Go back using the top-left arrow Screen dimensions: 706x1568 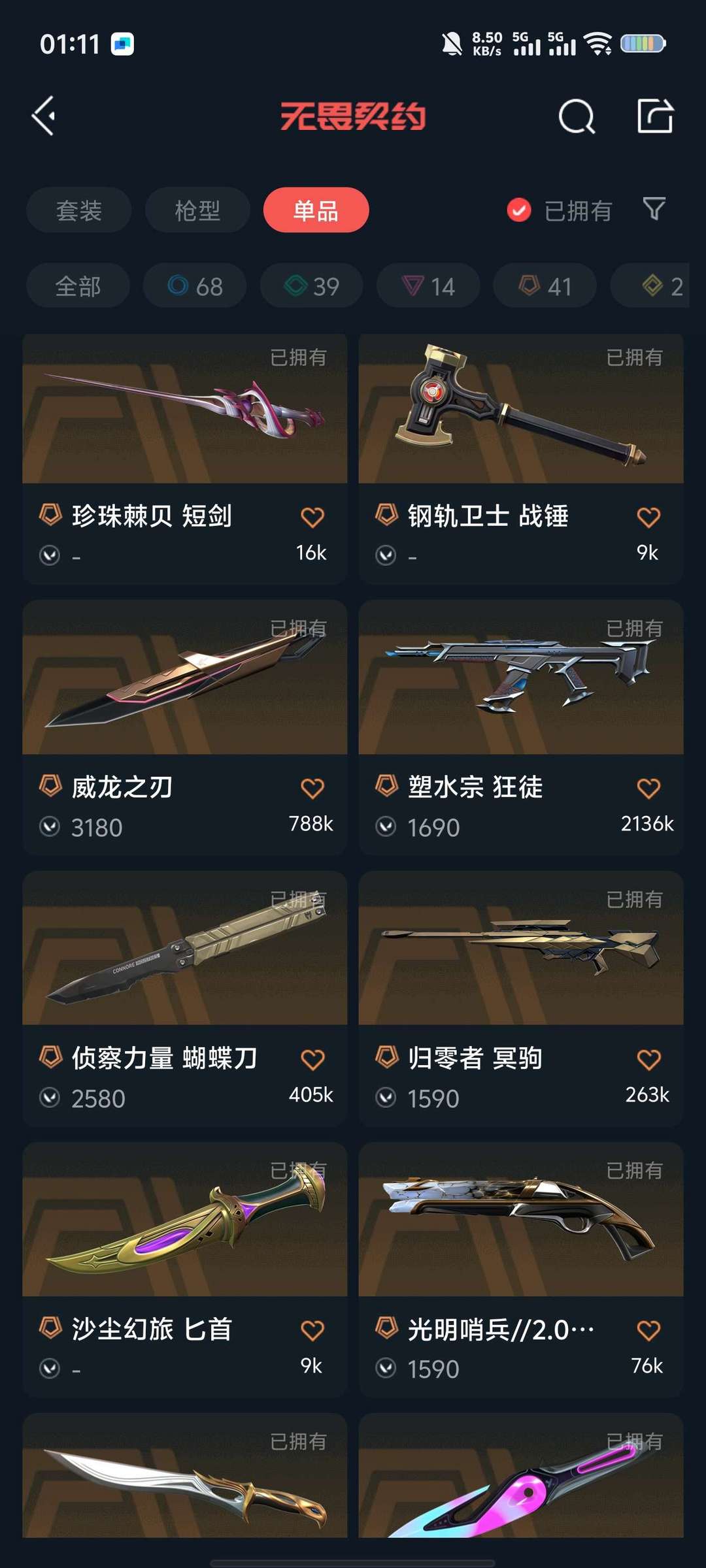(44, 116)
